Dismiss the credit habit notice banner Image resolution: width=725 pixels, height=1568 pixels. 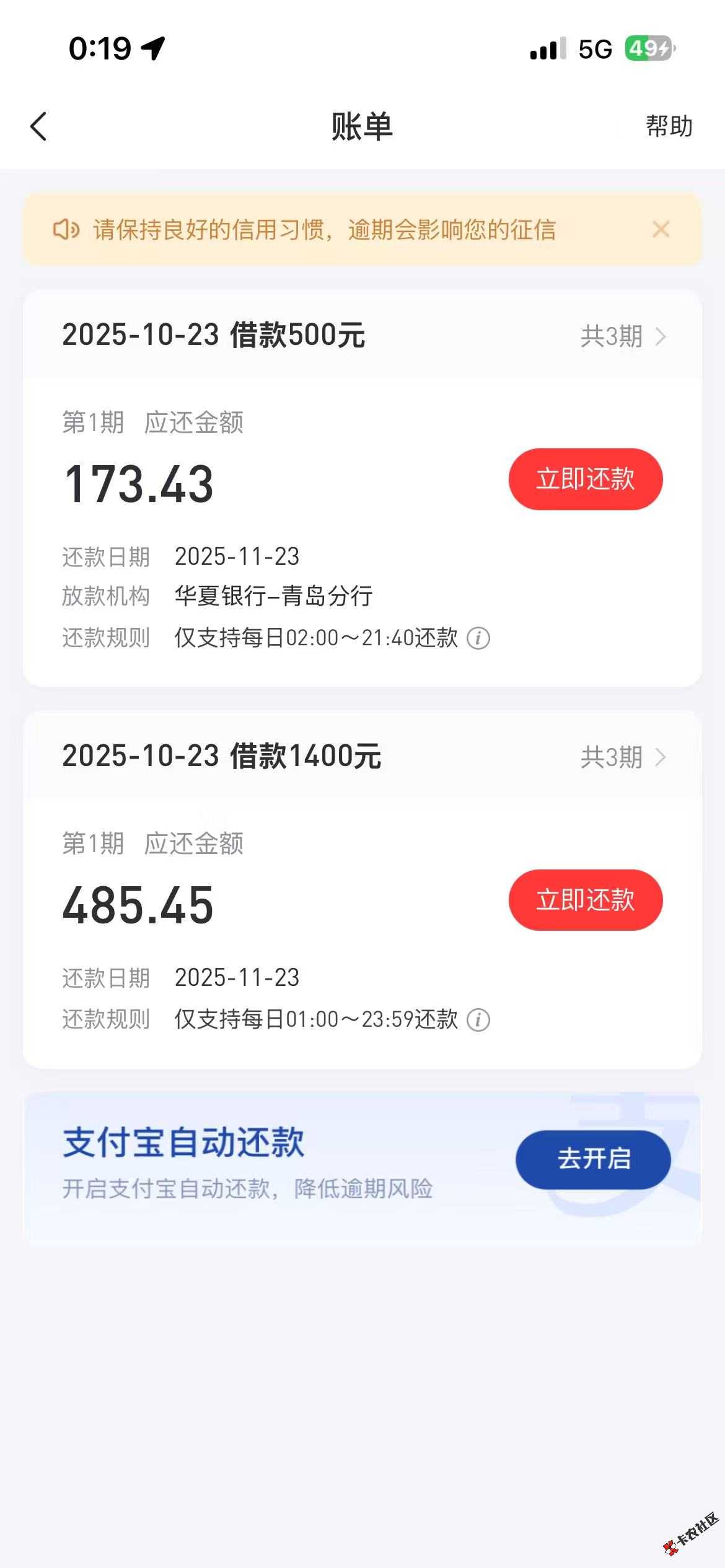coord(661,230)
